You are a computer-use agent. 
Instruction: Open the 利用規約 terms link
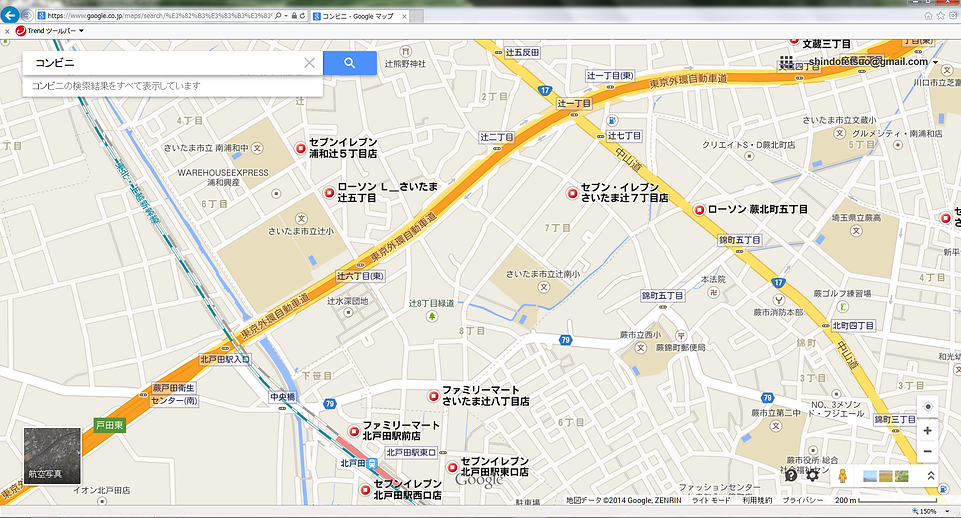coord(758,500)
